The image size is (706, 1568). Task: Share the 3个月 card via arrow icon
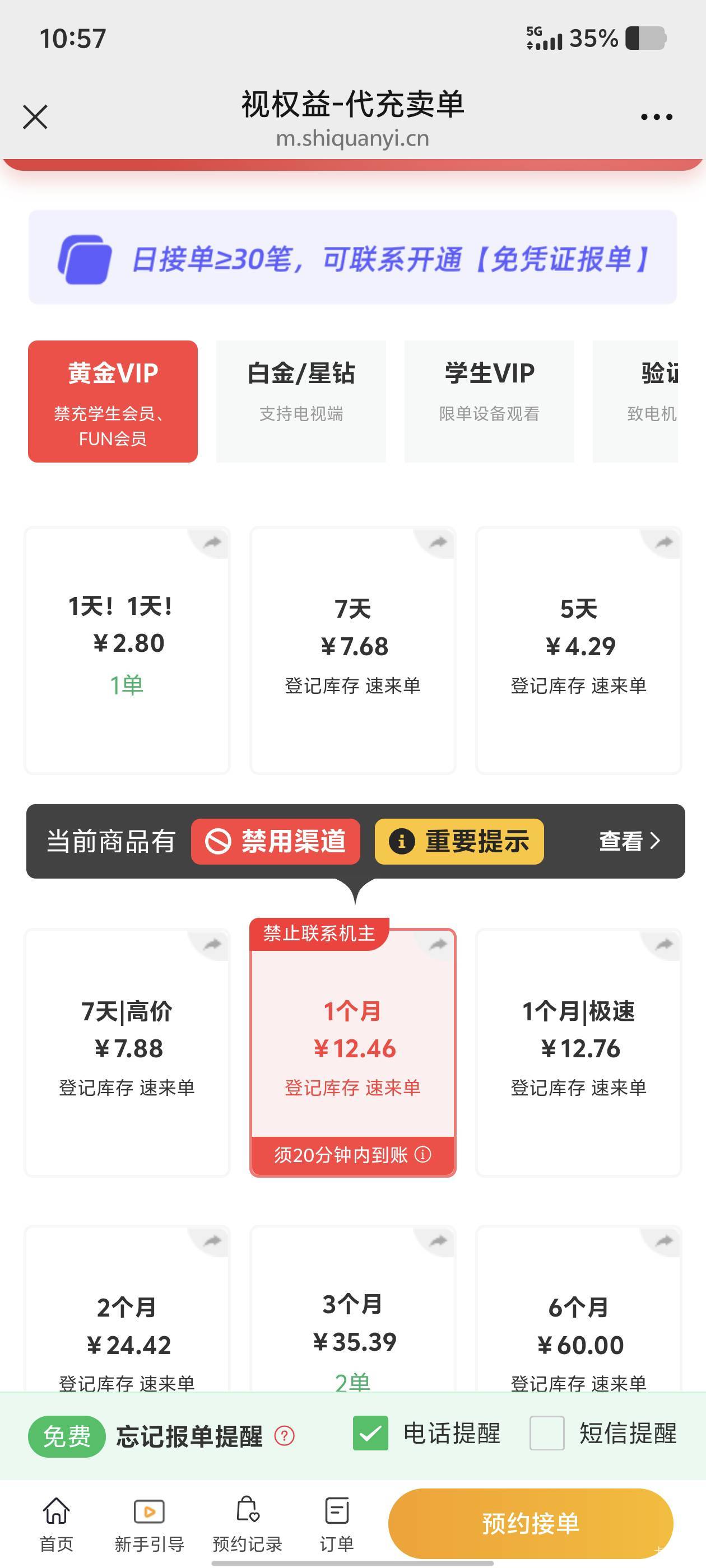pos(438,1240)
